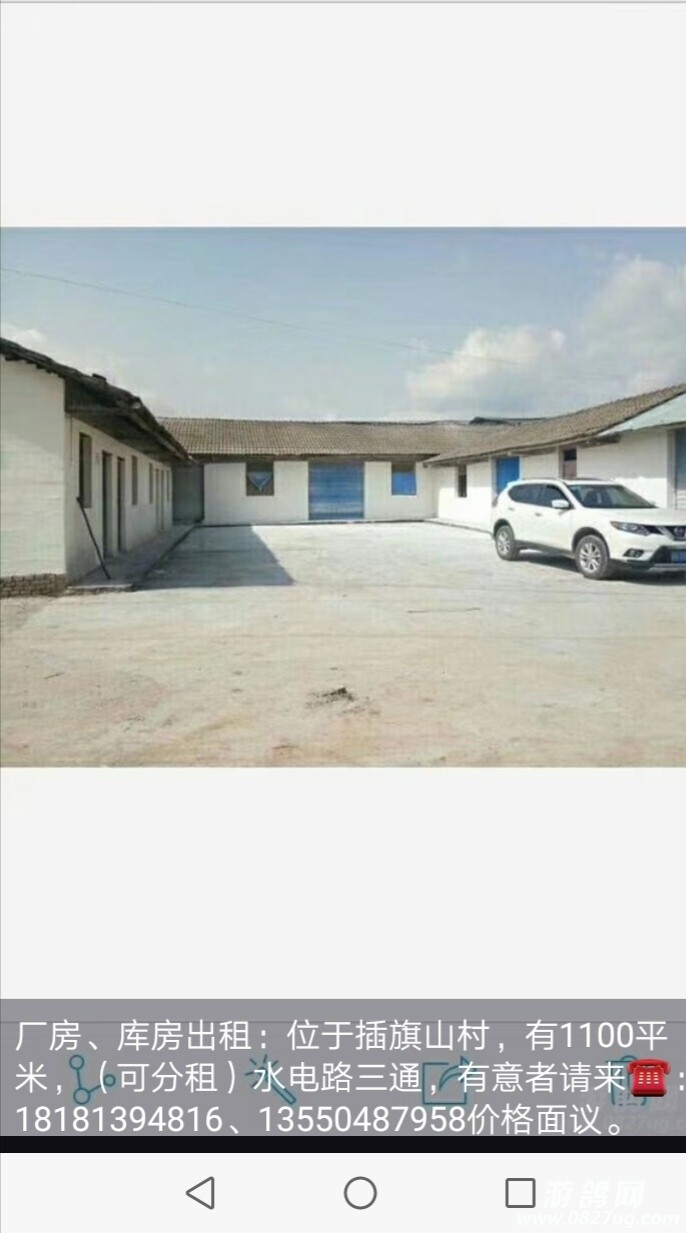686x1233 pixels.
Task: Tap the system home button
Action: coord(360,1192)
